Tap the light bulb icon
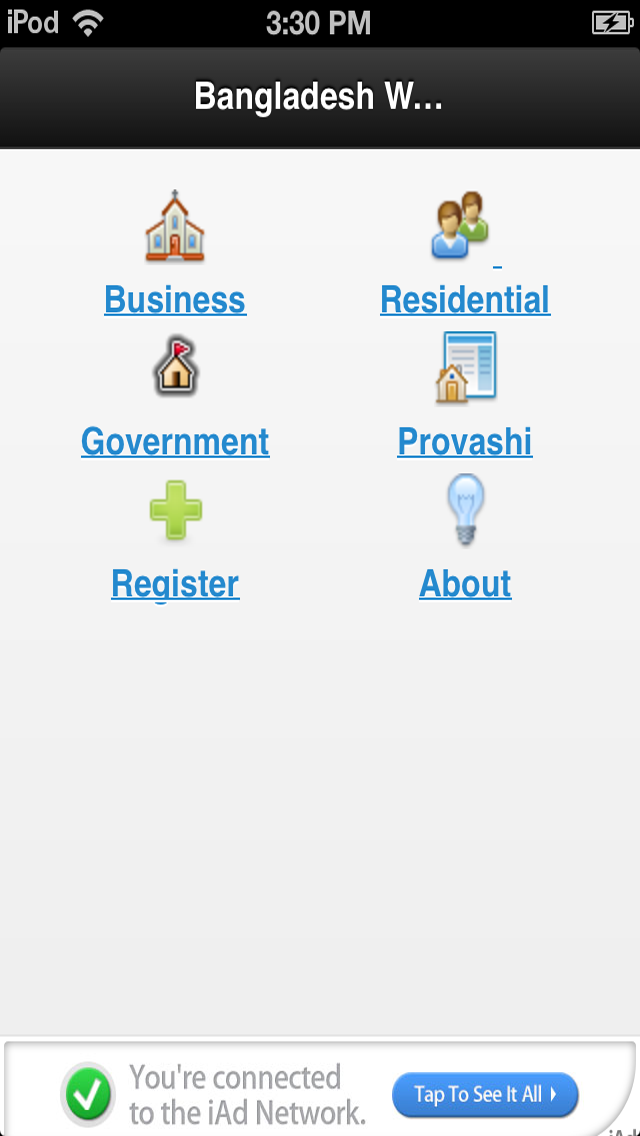 [465, 509]
